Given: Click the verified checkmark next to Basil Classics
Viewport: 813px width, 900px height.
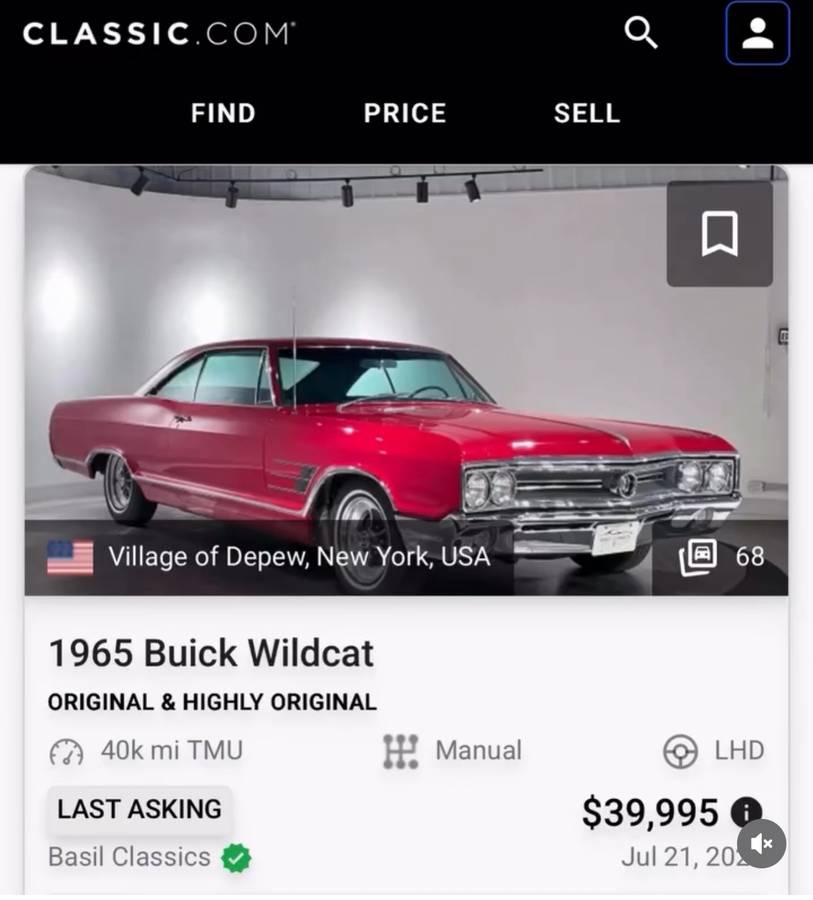Looking at the screenshot, I should (237, 858).
